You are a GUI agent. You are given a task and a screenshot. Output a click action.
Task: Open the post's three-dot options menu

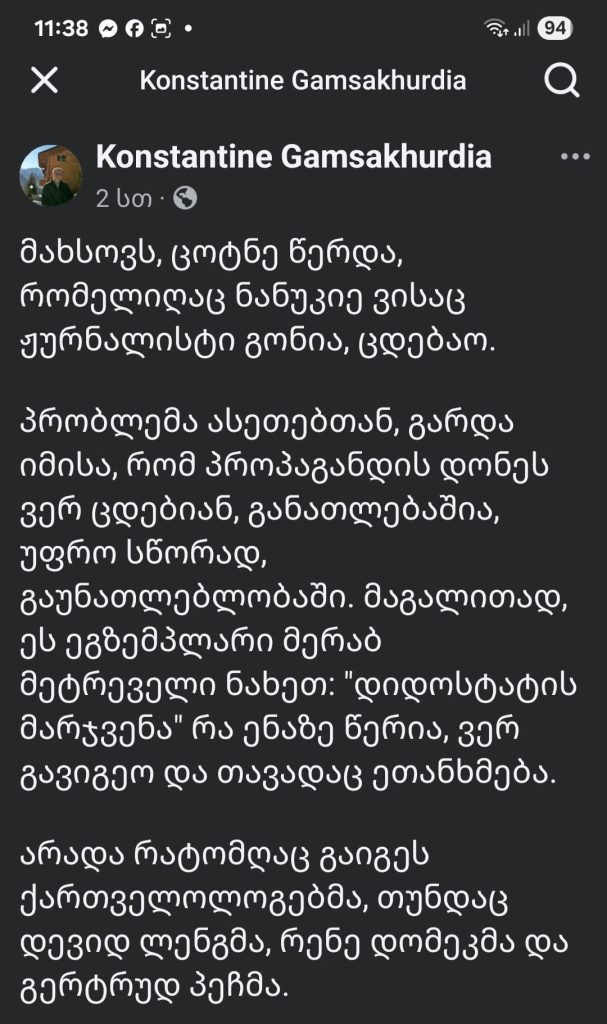click(575, 157)
